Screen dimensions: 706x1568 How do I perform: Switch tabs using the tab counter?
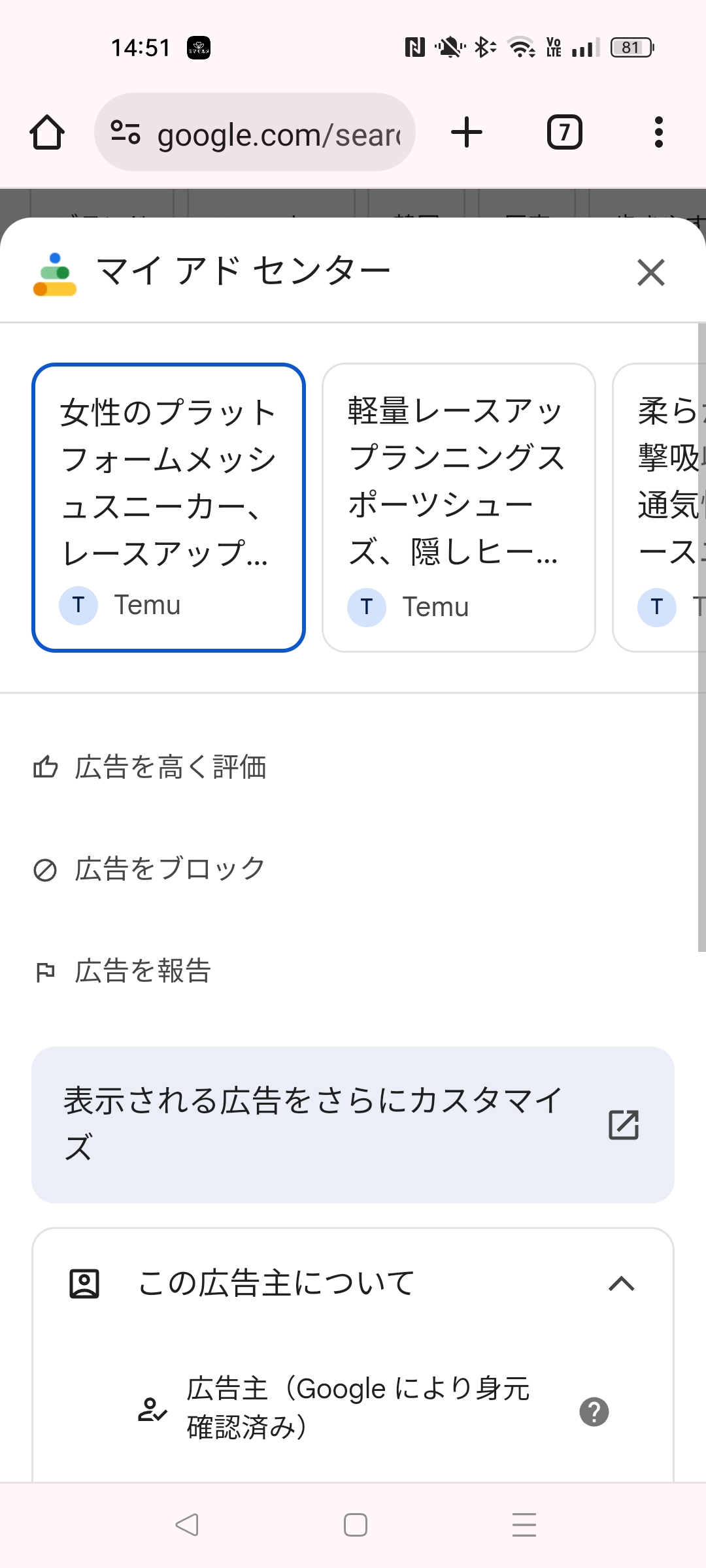(x=563, y=132)
